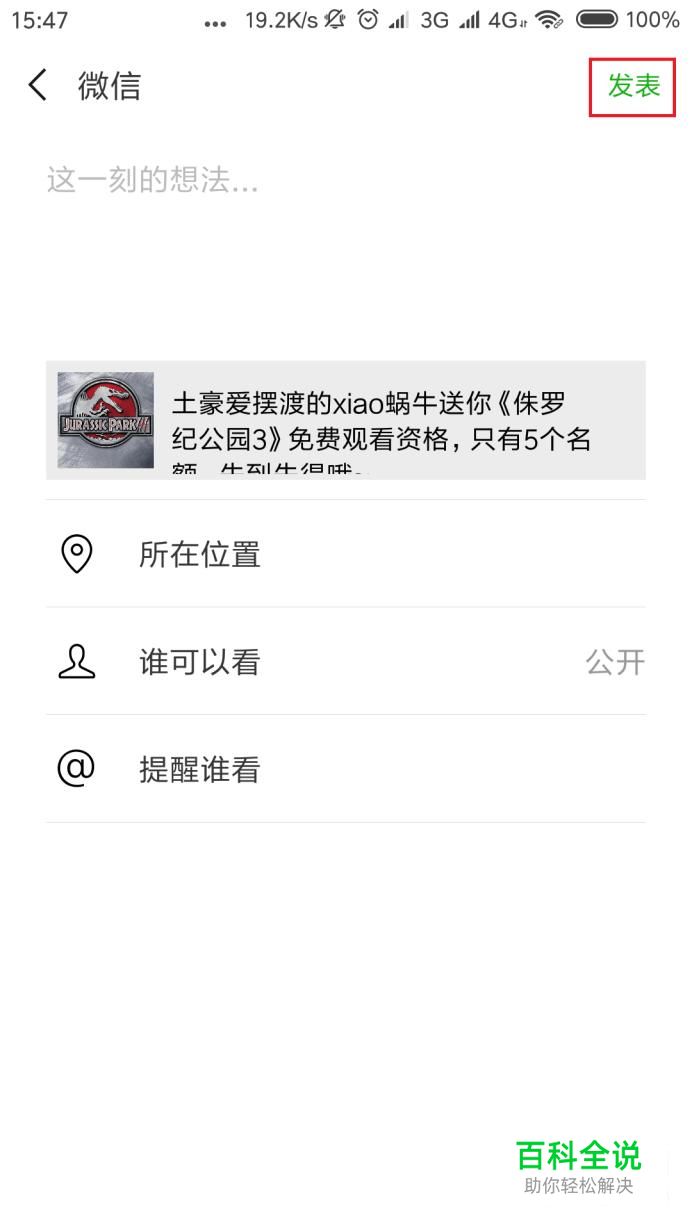Screen dimensions: 692x1230
Task: Go back using the top-left arrow
Action: [37, 86]
